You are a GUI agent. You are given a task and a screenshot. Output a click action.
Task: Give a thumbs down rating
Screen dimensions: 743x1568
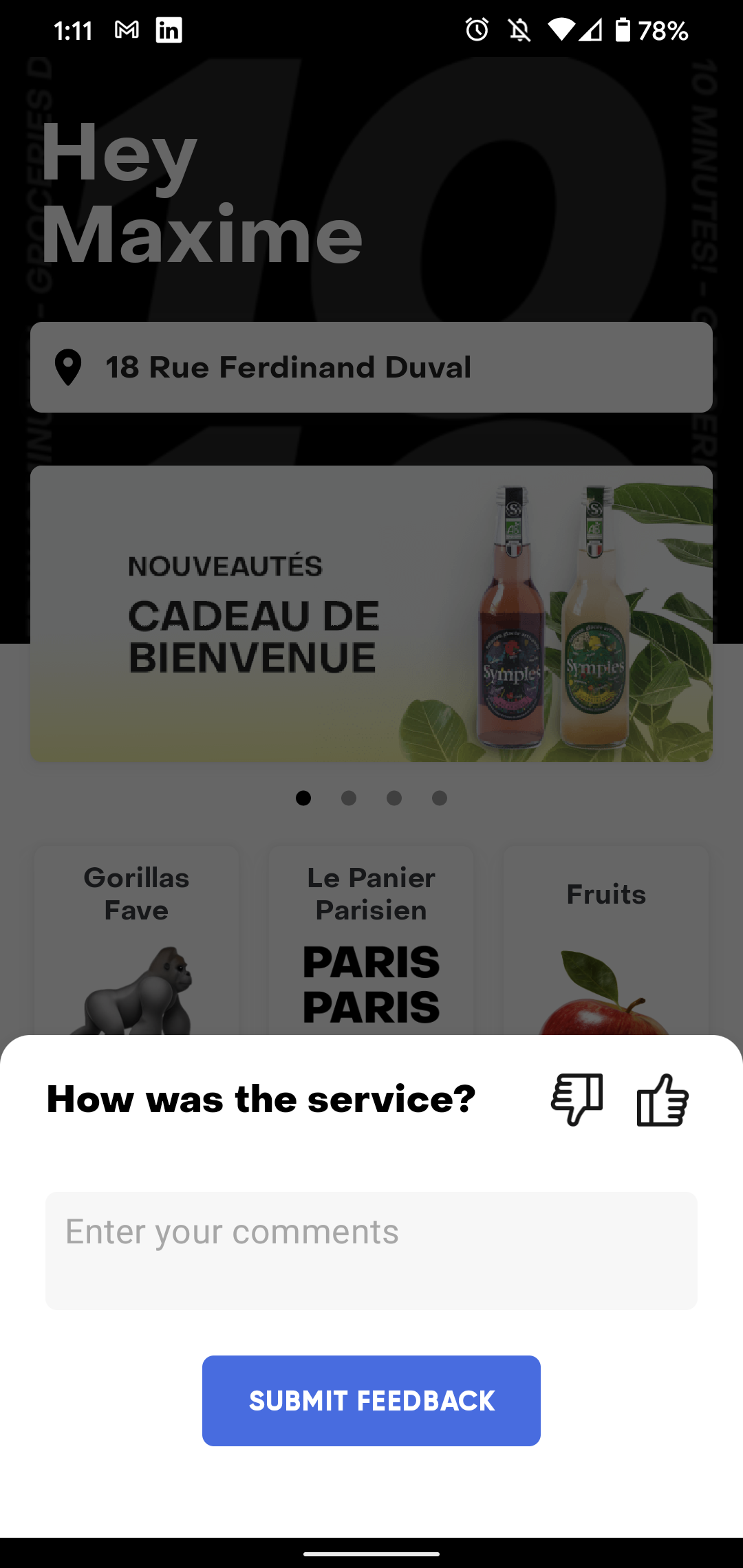pyautogui.click(x=578, y=1099)
